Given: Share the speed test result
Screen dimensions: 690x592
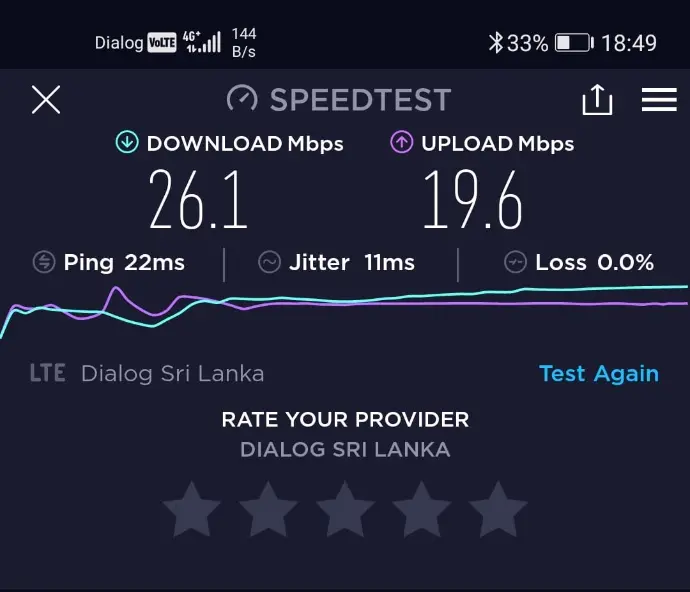Looking at the screenshot, I should click(x=597, y=100).
